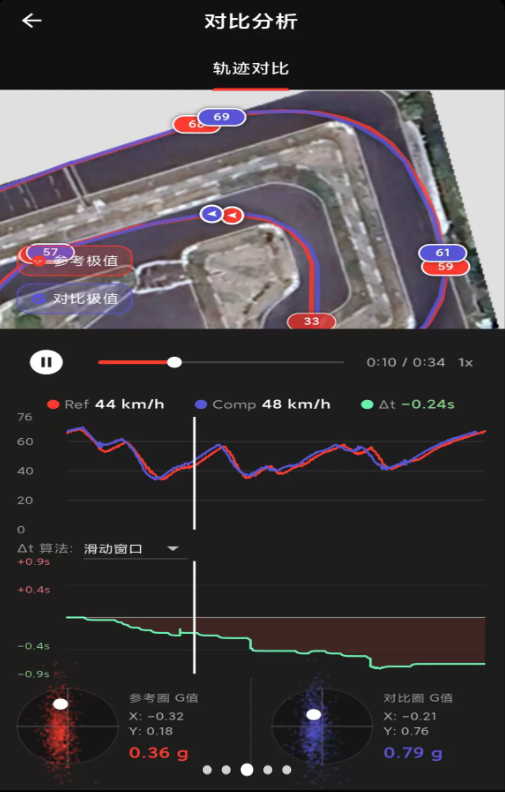Pause the lap playback
Screen dimensions: 505x792
click(x=46, y=362)
